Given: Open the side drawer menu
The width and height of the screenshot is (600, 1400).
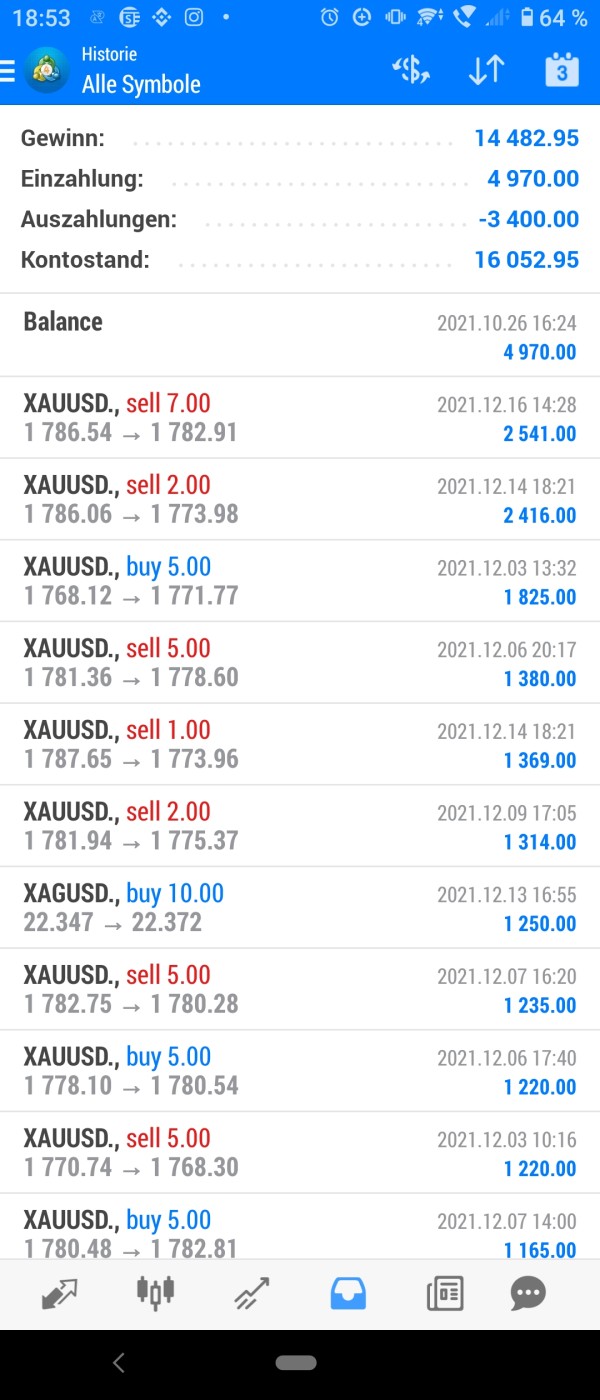Looking at the screenshot, I should click(8, 70).
